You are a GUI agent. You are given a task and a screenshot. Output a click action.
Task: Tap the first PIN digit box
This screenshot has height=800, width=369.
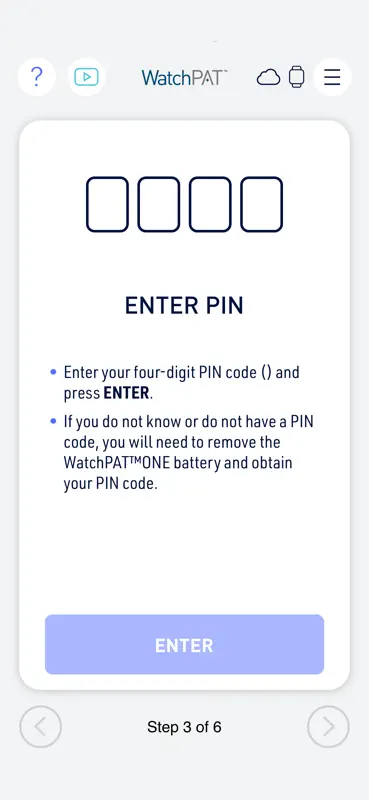107,204
